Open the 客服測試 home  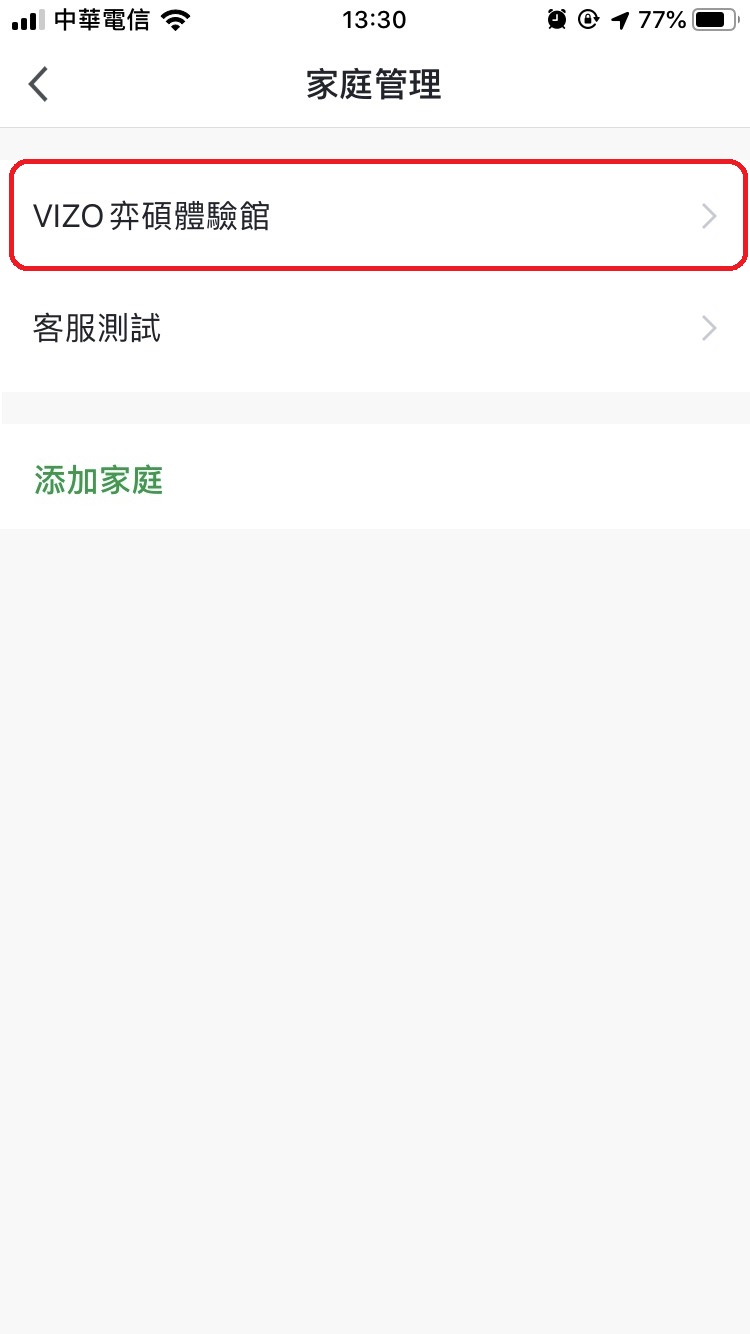pos(375,328)
